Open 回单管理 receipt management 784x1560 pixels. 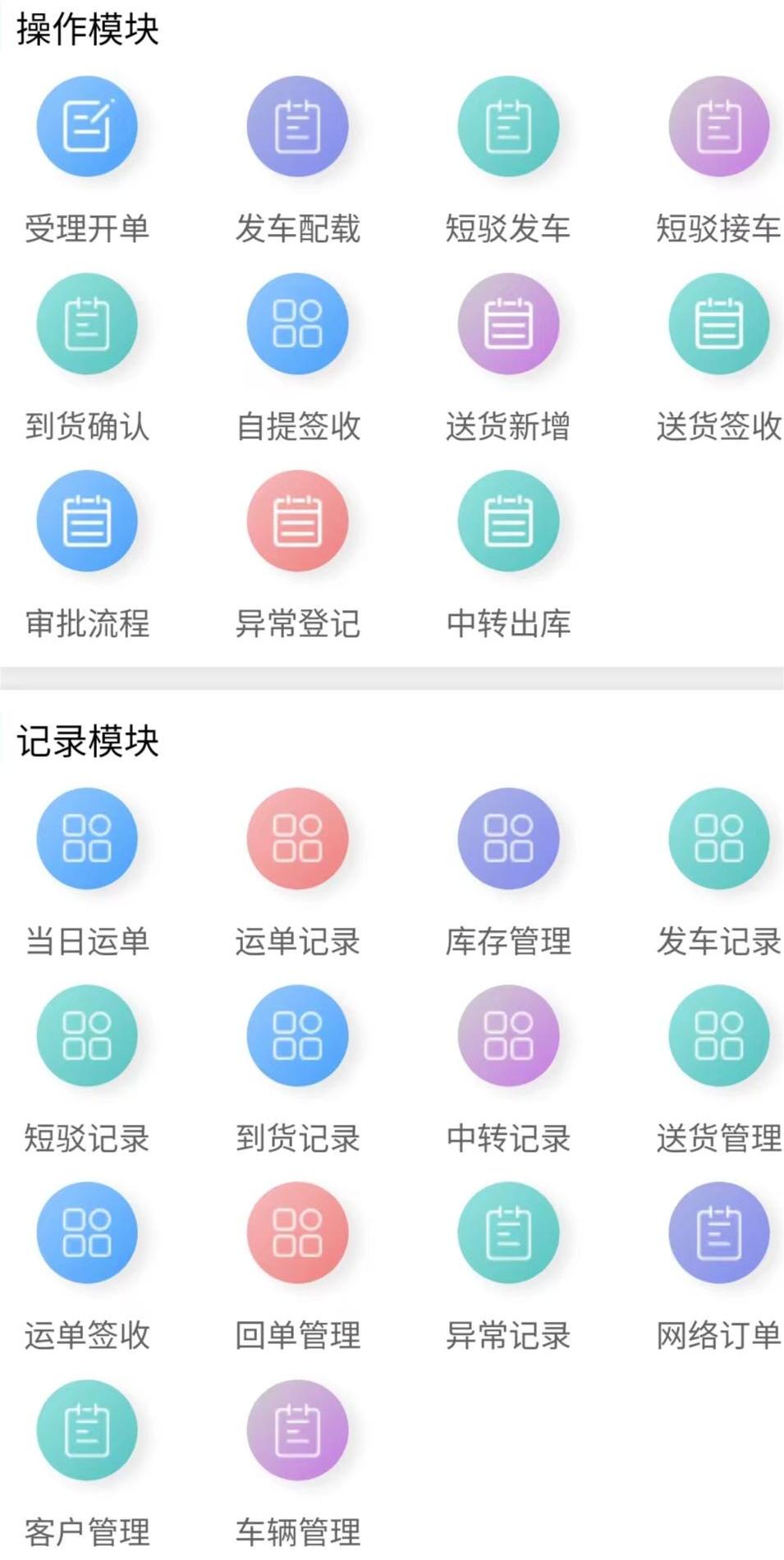[297, 1234]
